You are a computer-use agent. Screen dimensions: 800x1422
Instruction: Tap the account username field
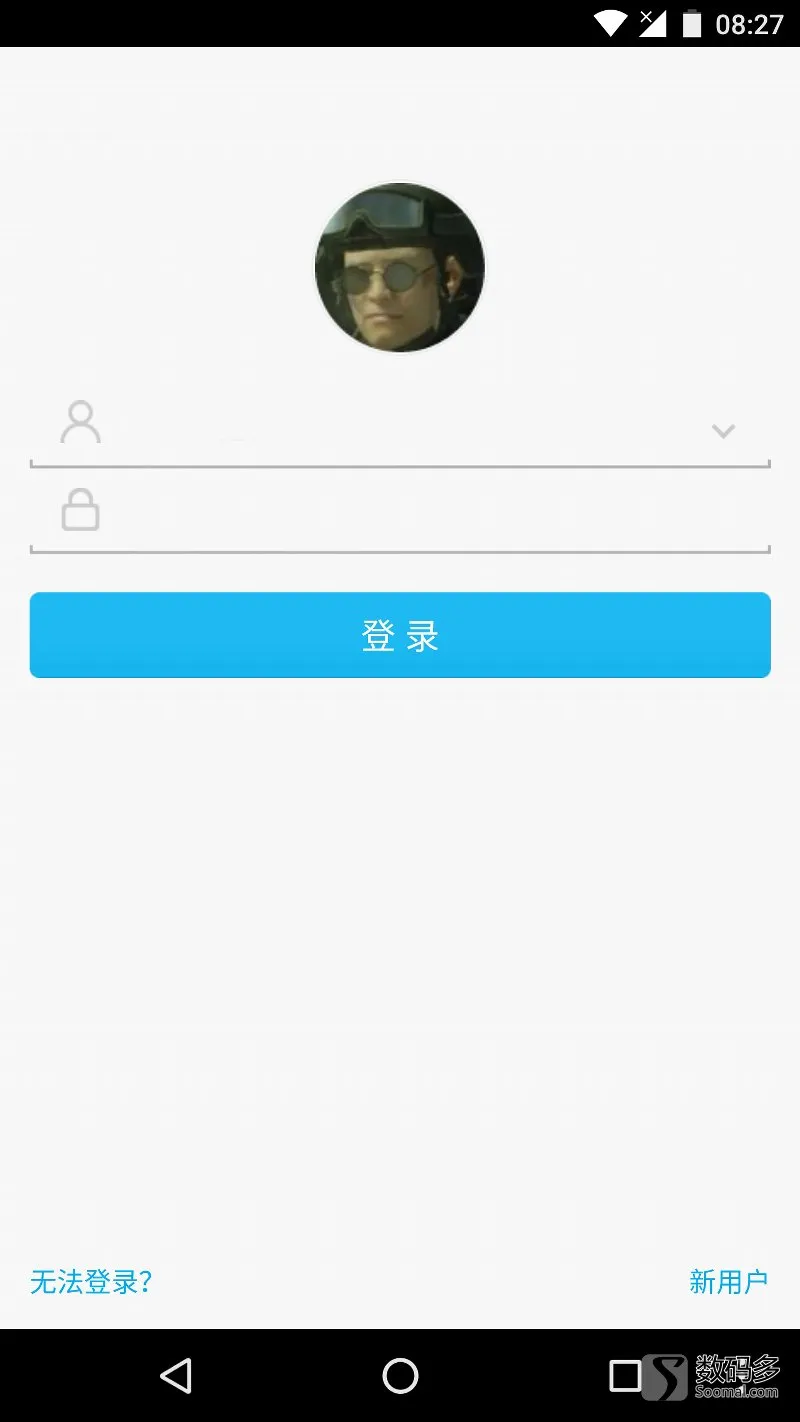(x=400, y=430)
